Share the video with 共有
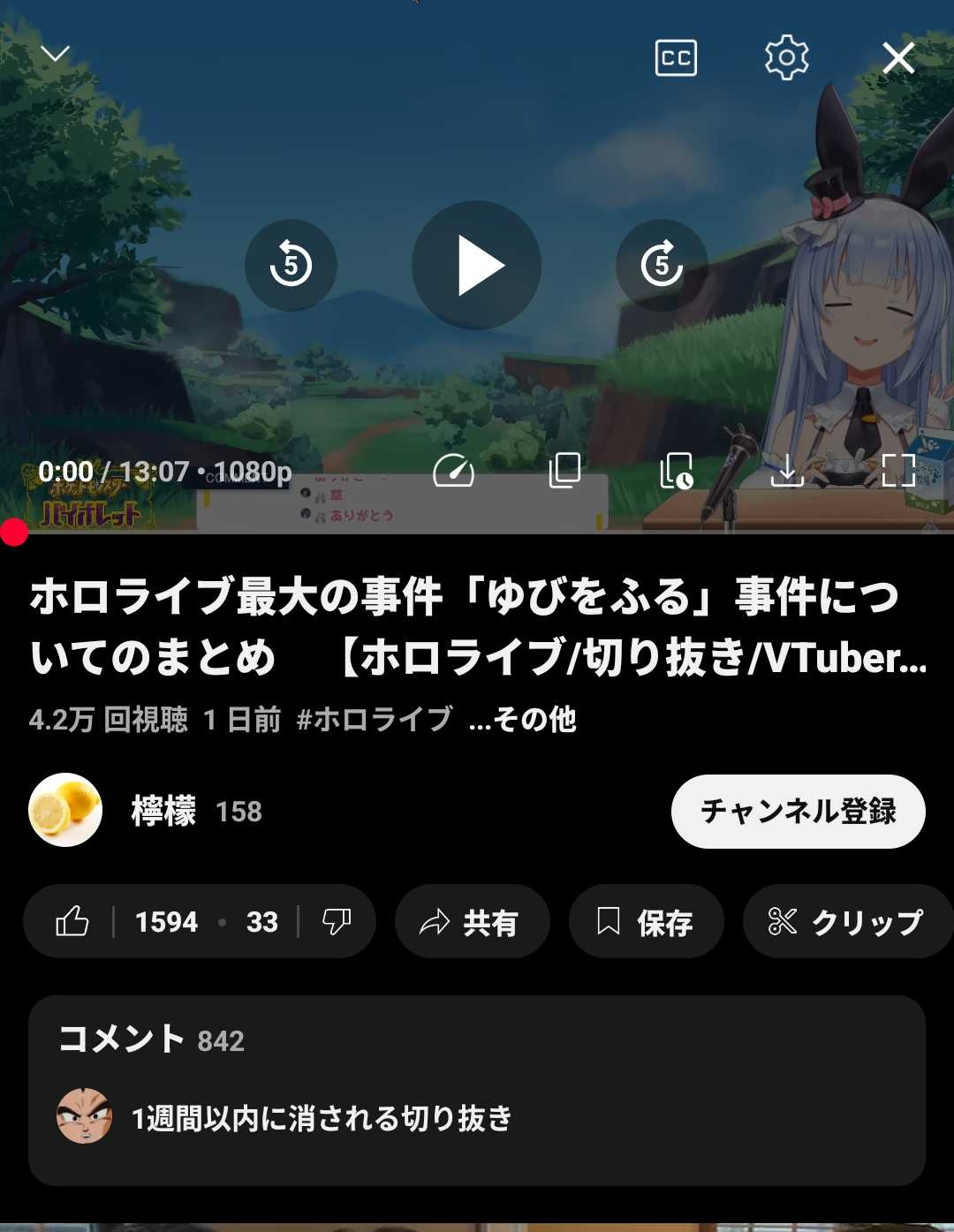Viewport: 954px width, 1232px height. [x=472, y=921]
